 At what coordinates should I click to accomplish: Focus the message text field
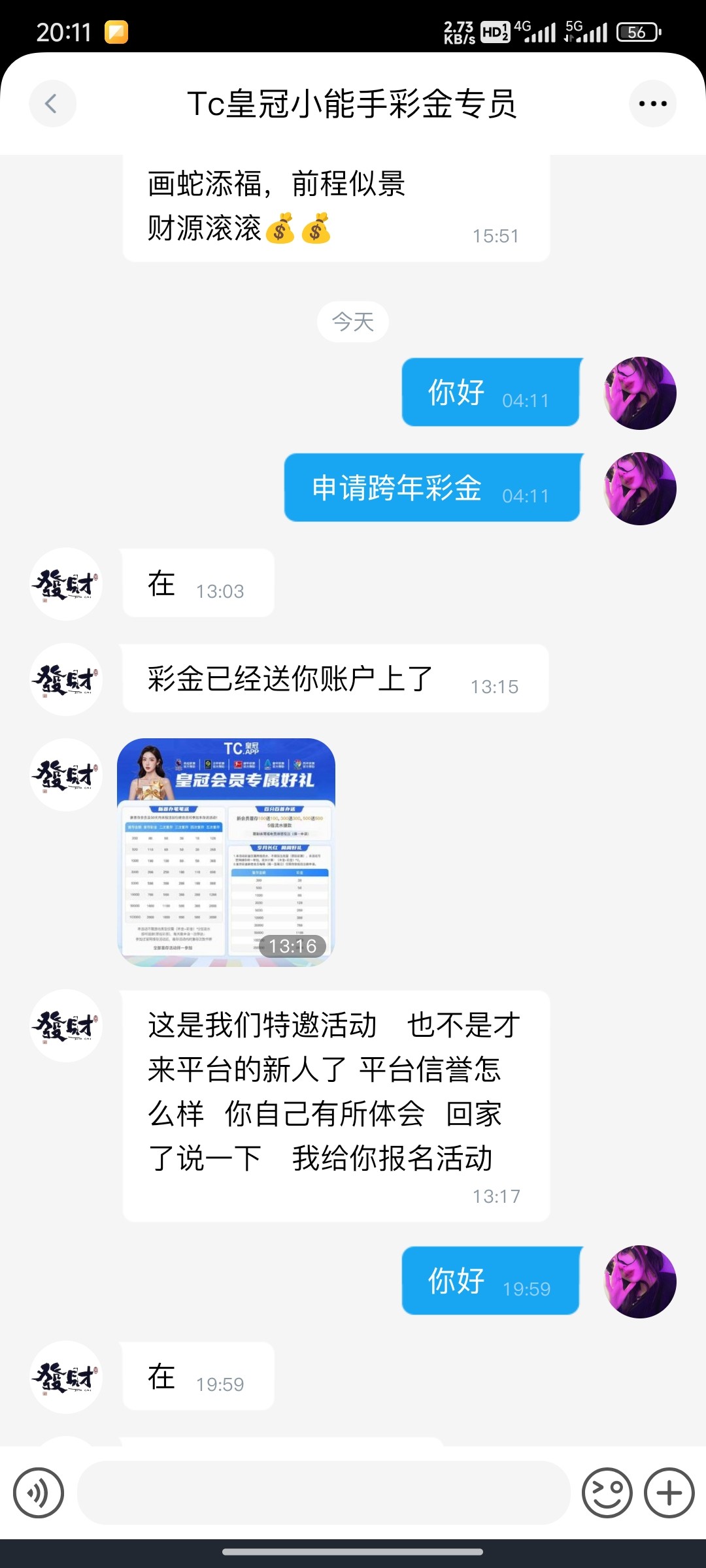click(324, 1493)
